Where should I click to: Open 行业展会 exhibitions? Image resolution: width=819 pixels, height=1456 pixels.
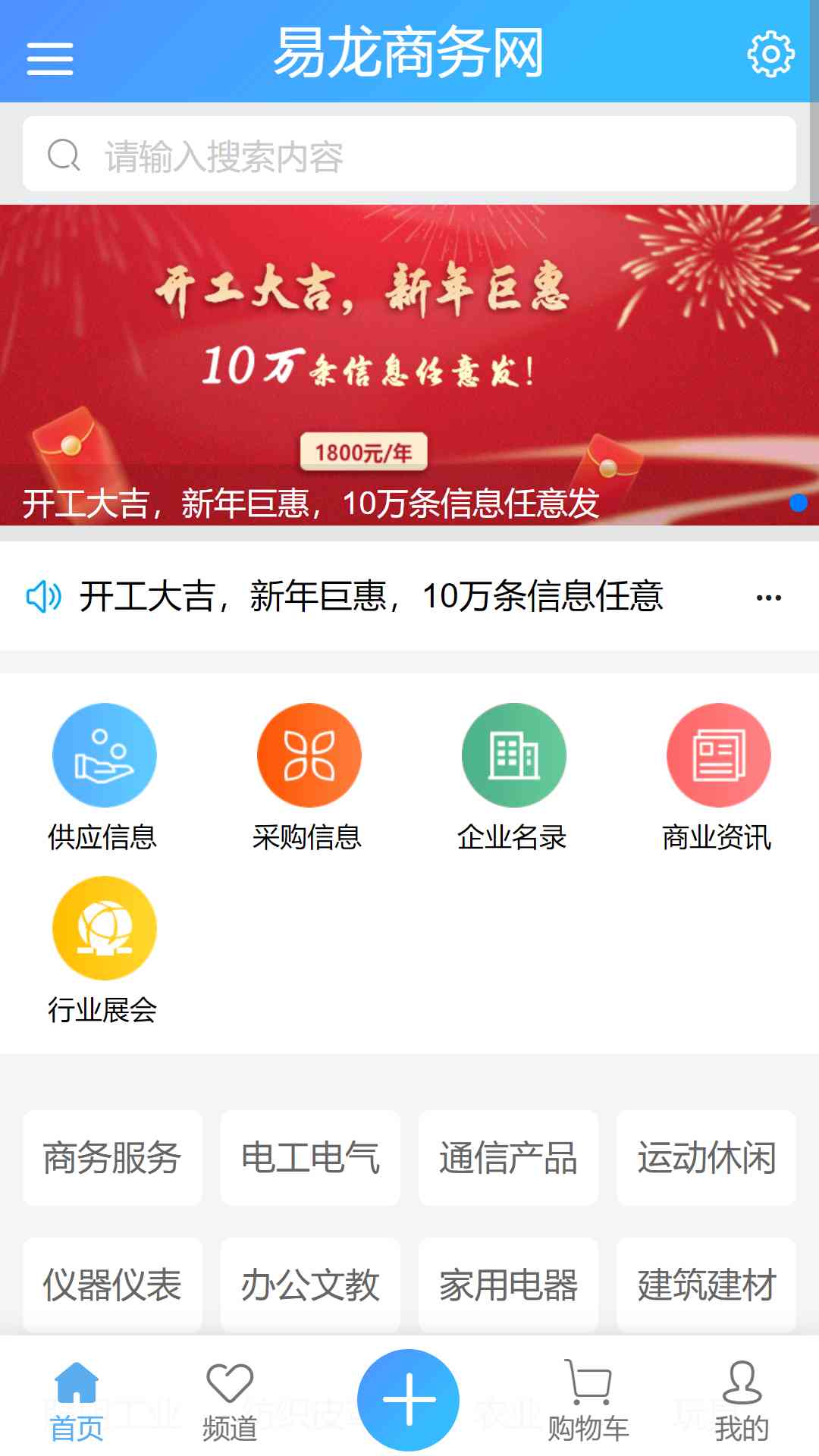(x=103, y=951)
